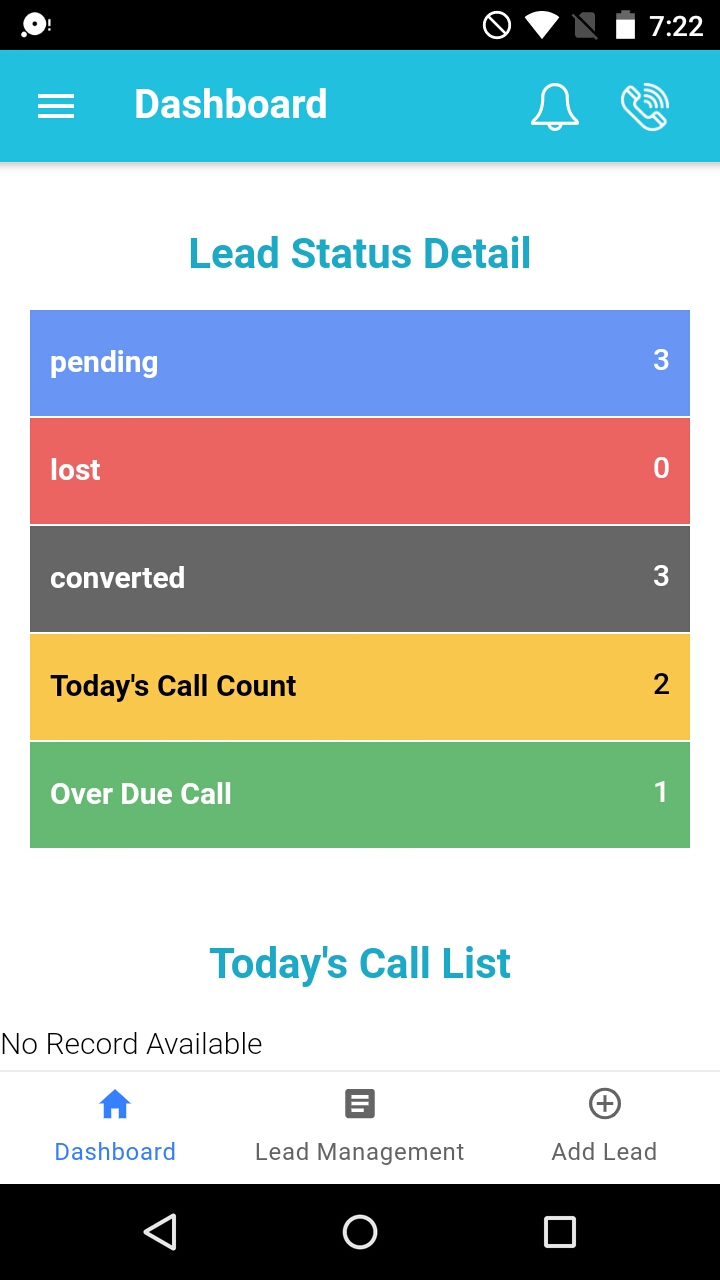
Task: Switch to the Lead Management tab
Action: pos(360,1127)
